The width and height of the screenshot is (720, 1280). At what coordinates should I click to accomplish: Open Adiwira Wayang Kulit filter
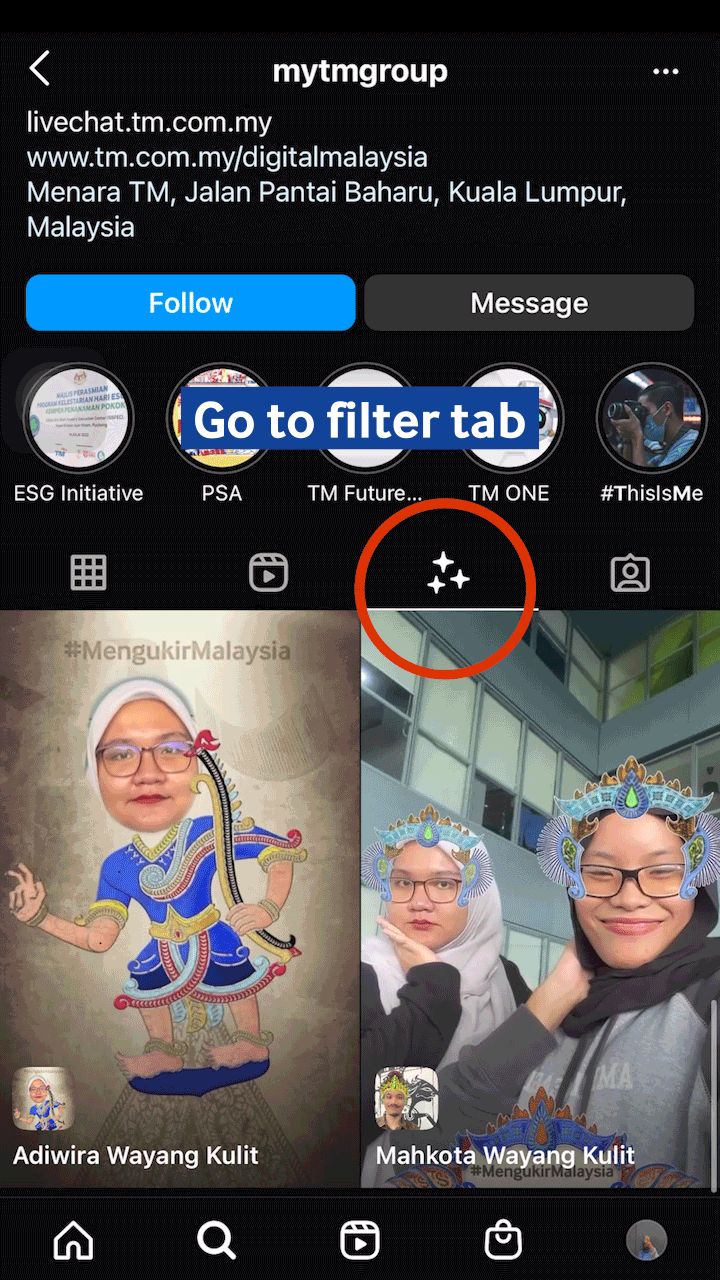(x=180, y=900)
